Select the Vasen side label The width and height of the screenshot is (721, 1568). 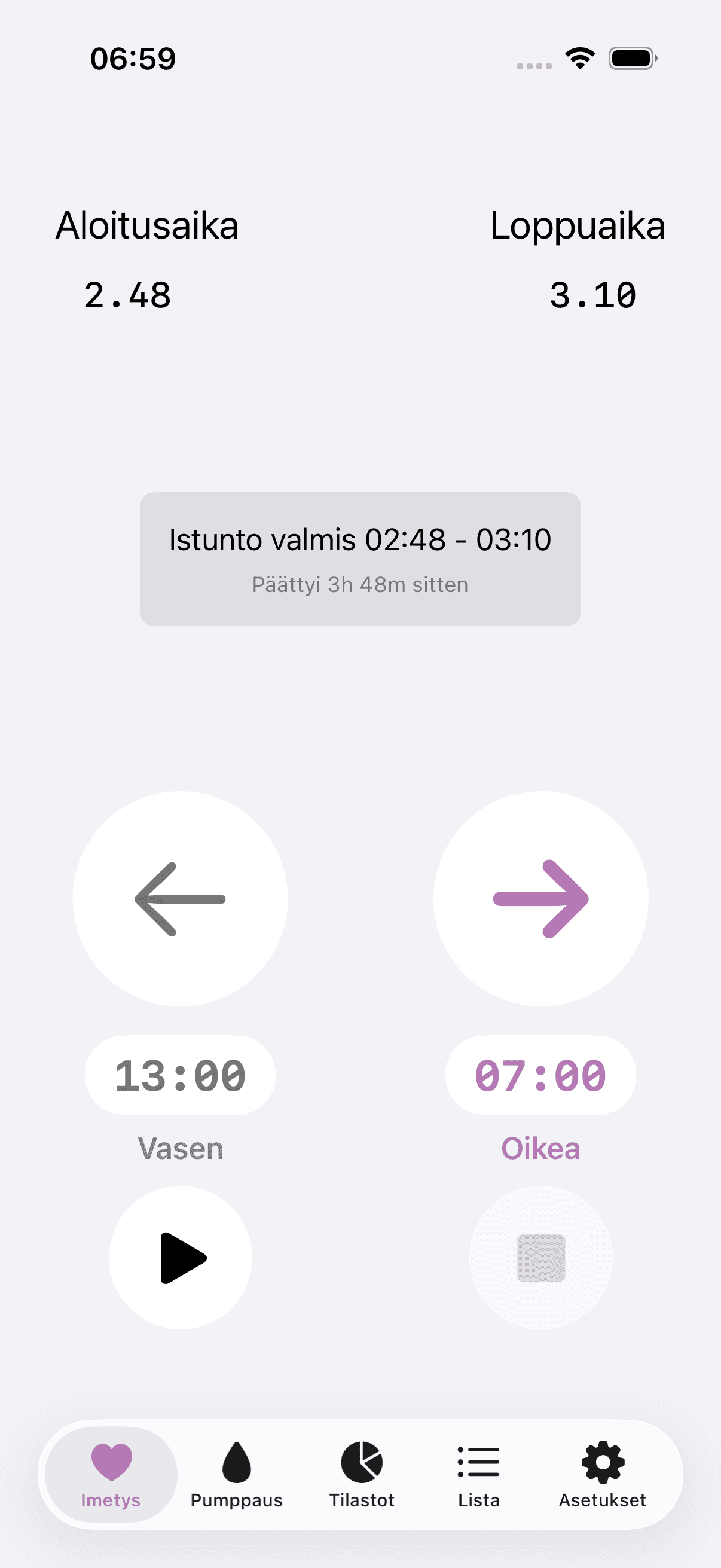pyautogui.click(x=180, y=1148)
